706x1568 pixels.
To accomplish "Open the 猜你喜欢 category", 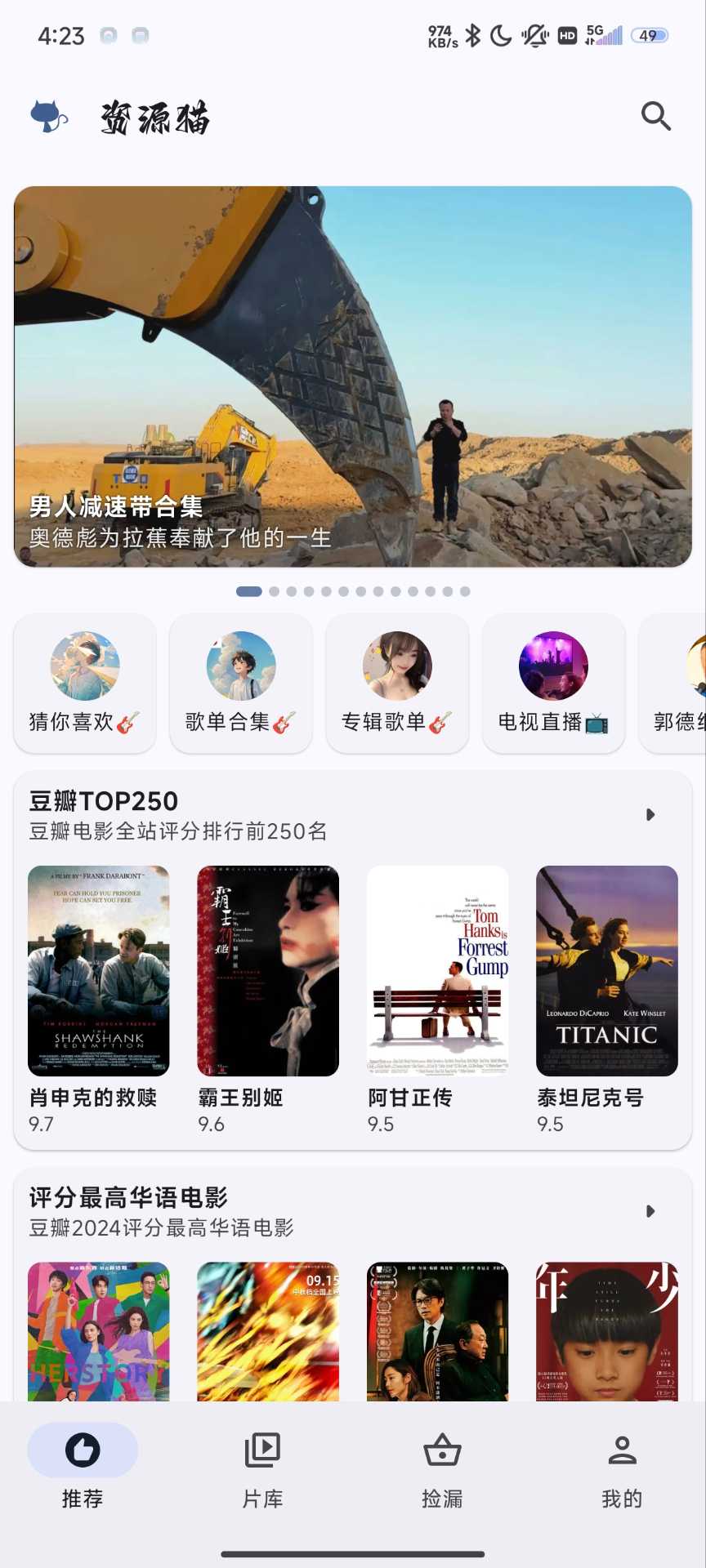I will tap(85, 683).
